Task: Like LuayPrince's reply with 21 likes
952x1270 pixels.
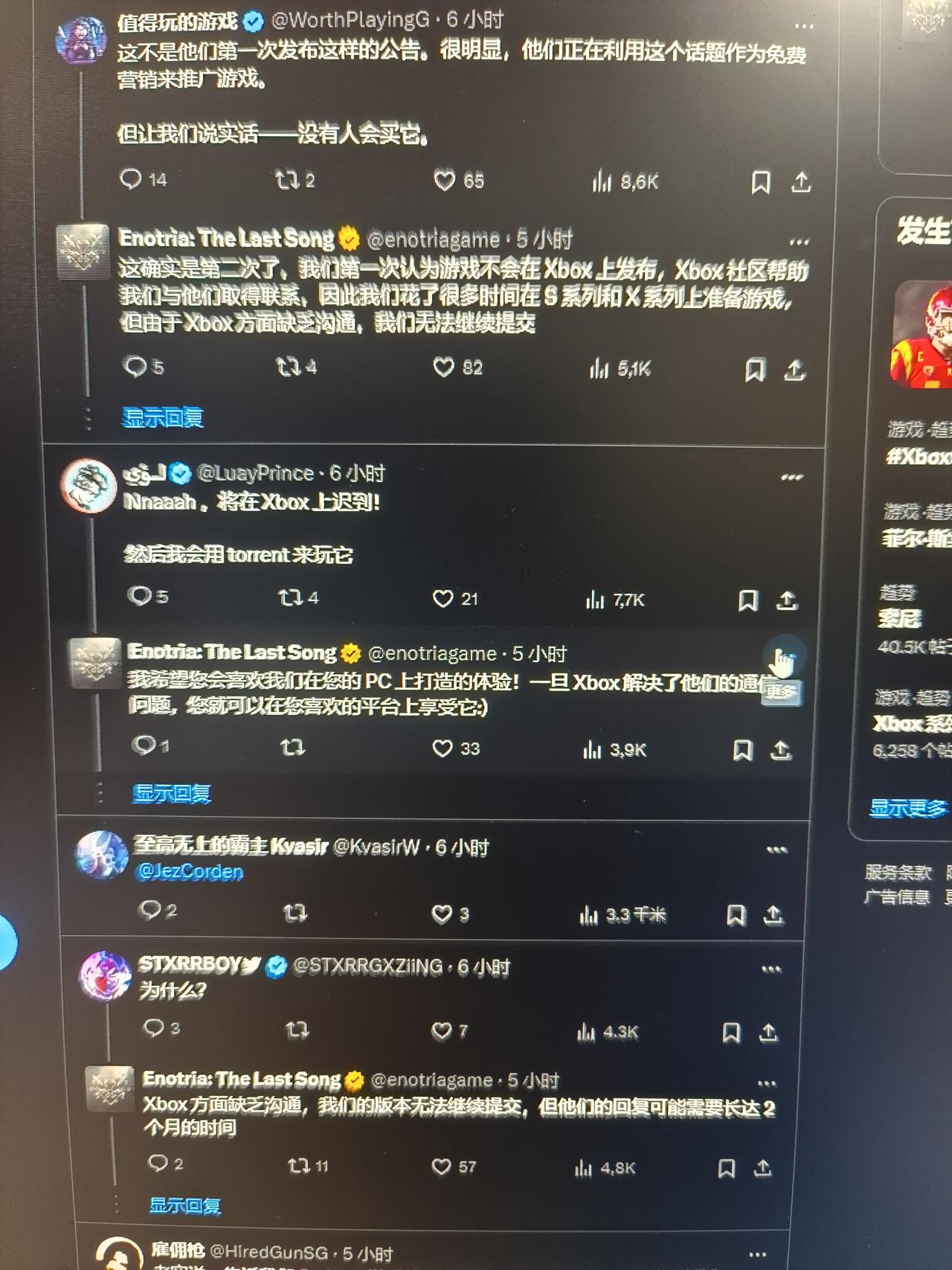Action: [x=443, y=599]
